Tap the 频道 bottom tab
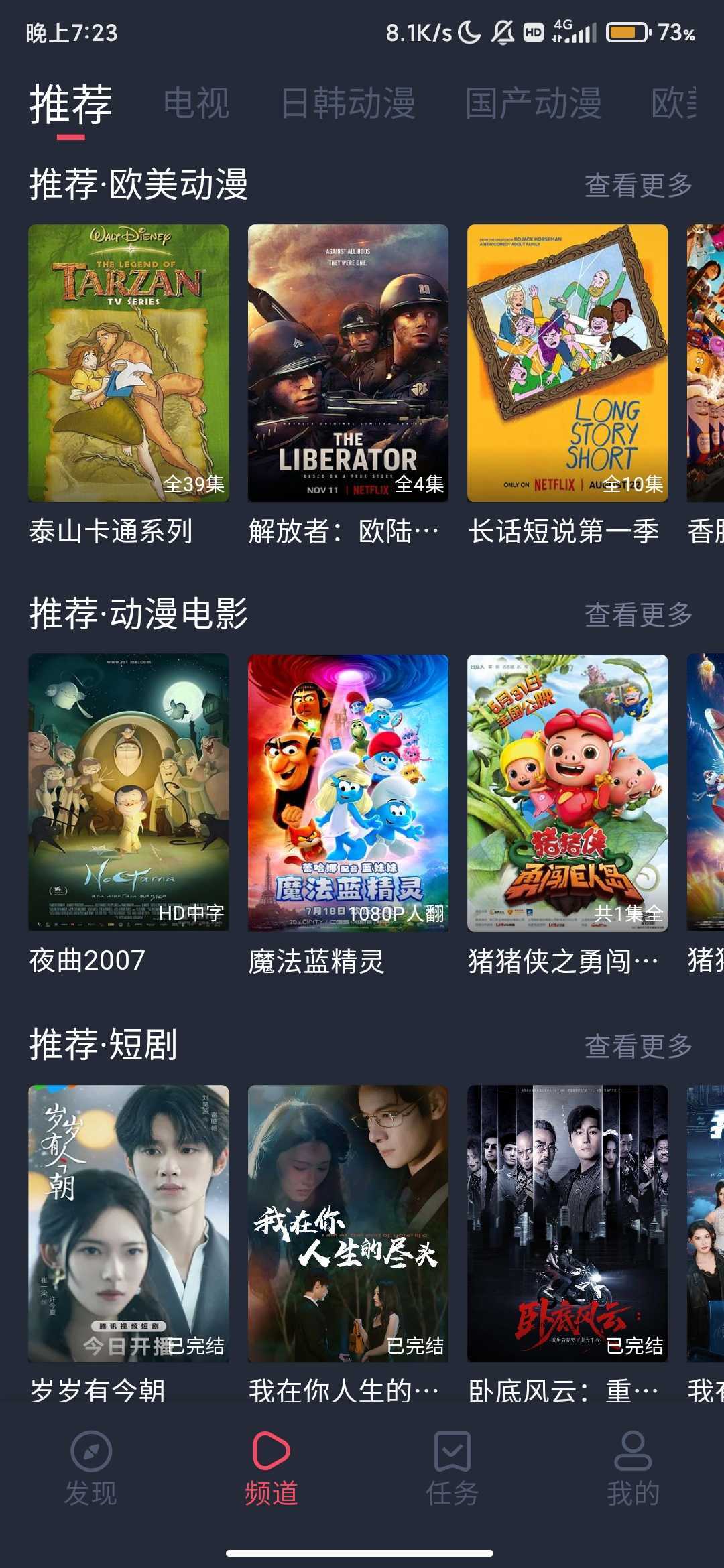The image size is (724, 1568). coord(271,1469)
